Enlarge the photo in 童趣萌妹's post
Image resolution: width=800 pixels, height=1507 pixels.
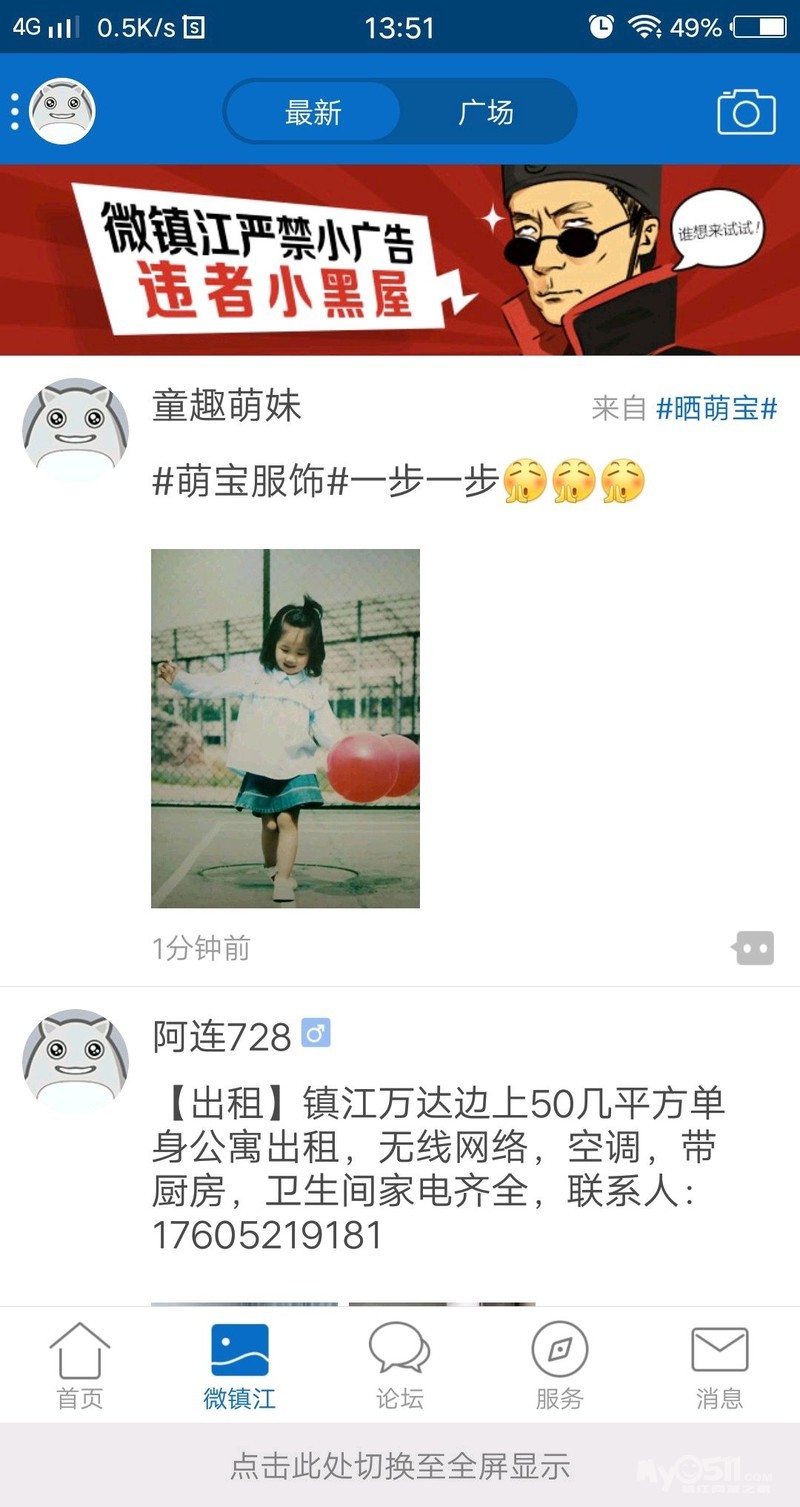click(285, 728)
